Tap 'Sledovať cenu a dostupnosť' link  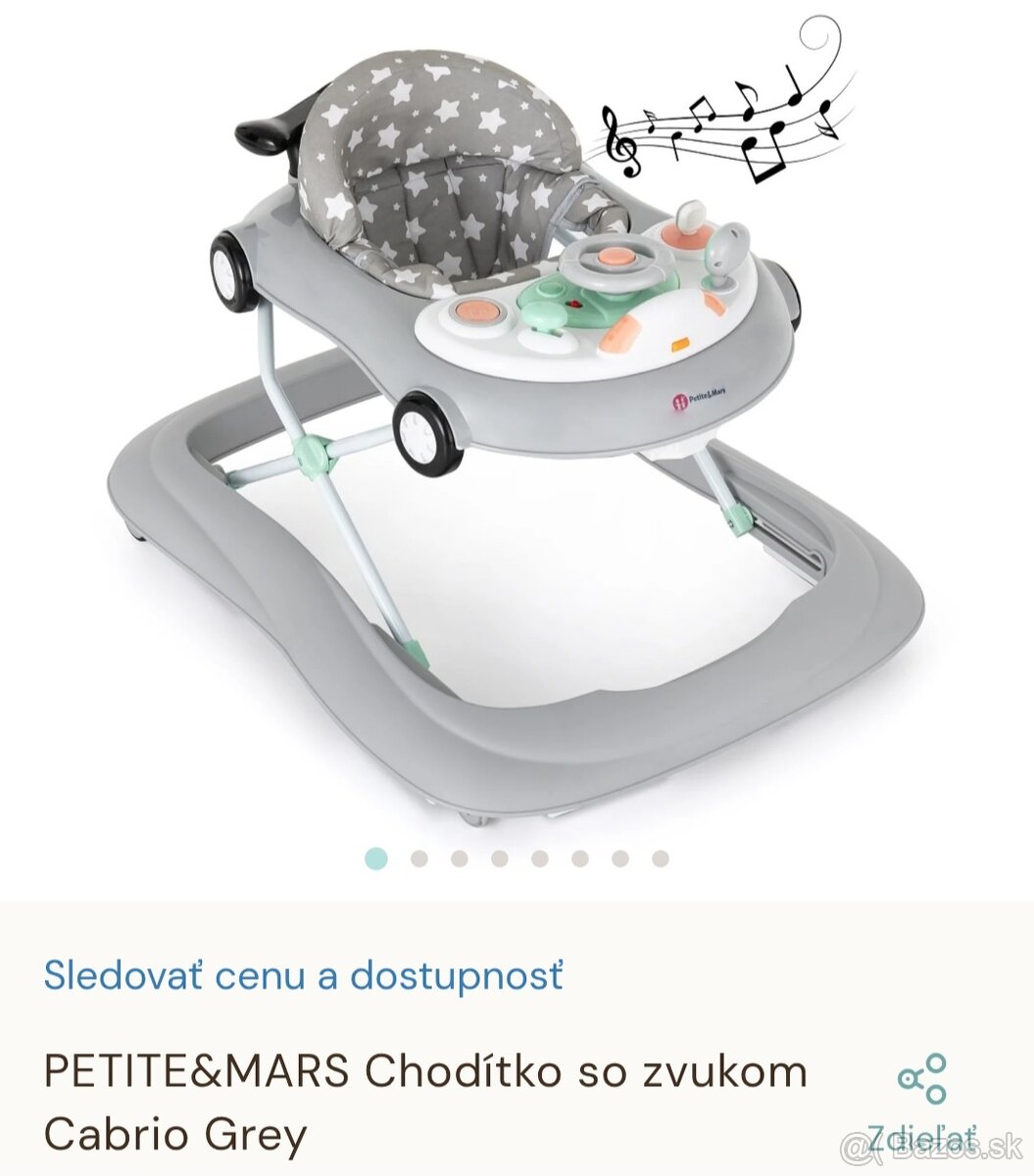pyautogui.click(x=303, y=976)
